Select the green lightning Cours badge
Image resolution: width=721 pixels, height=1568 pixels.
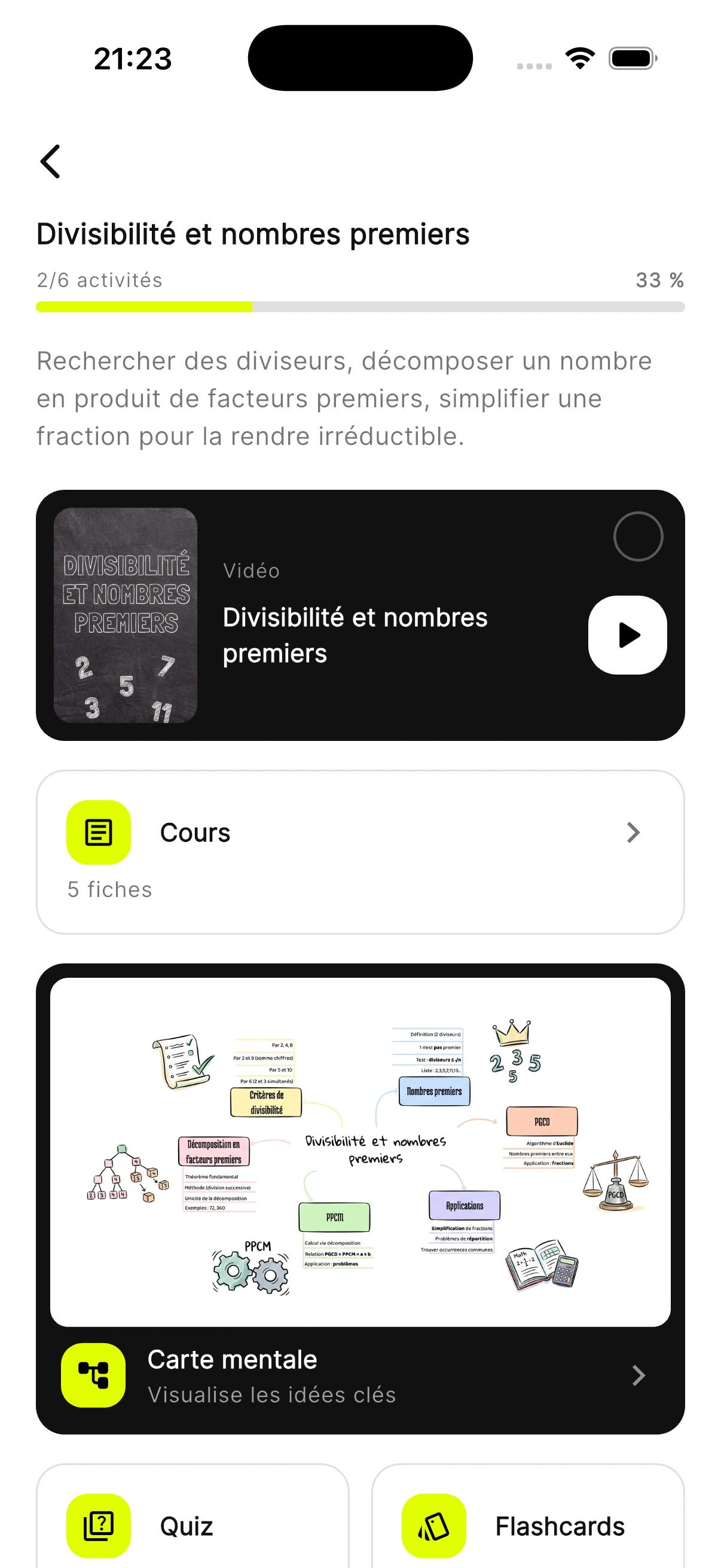(x=99, y=832)
